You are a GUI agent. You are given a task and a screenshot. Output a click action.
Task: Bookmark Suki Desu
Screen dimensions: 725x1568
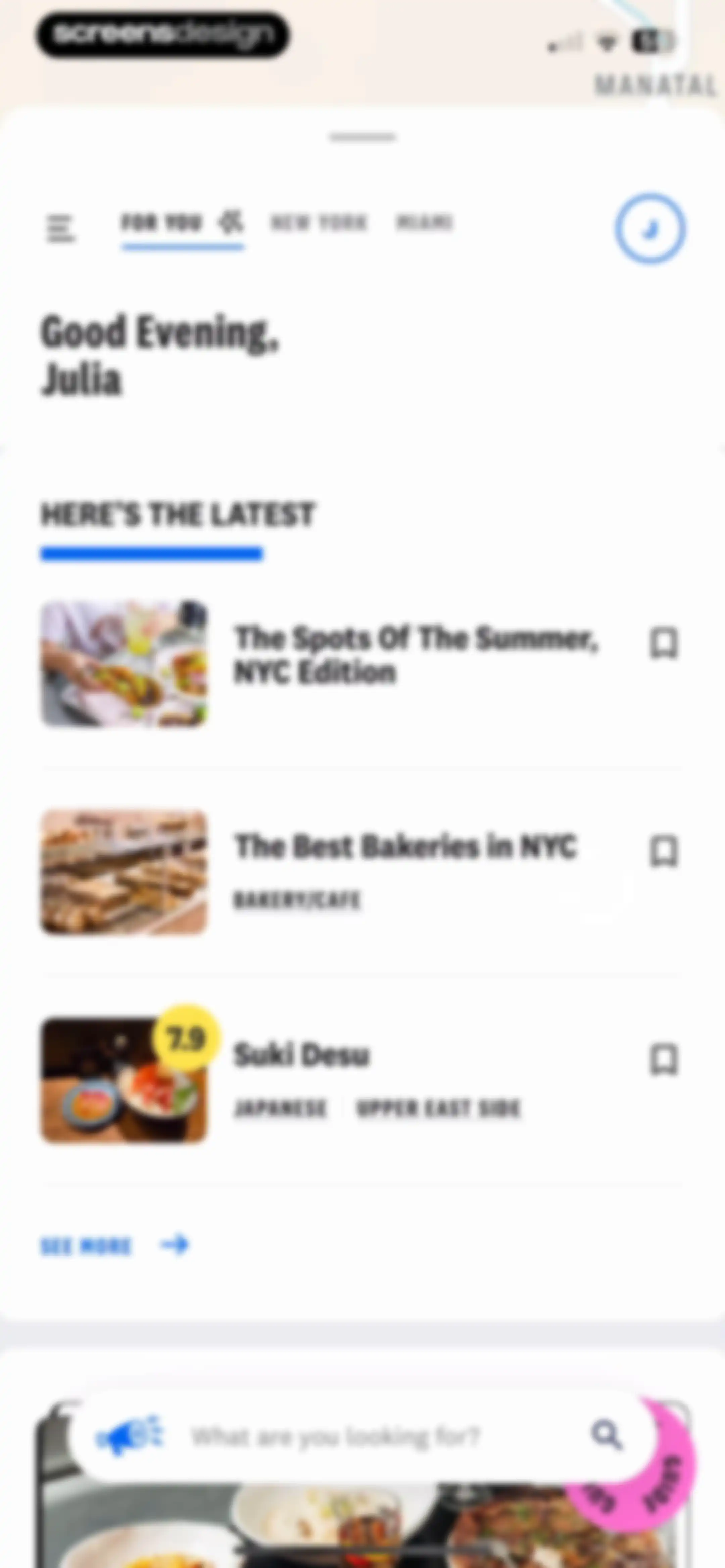pos(664,1060)
